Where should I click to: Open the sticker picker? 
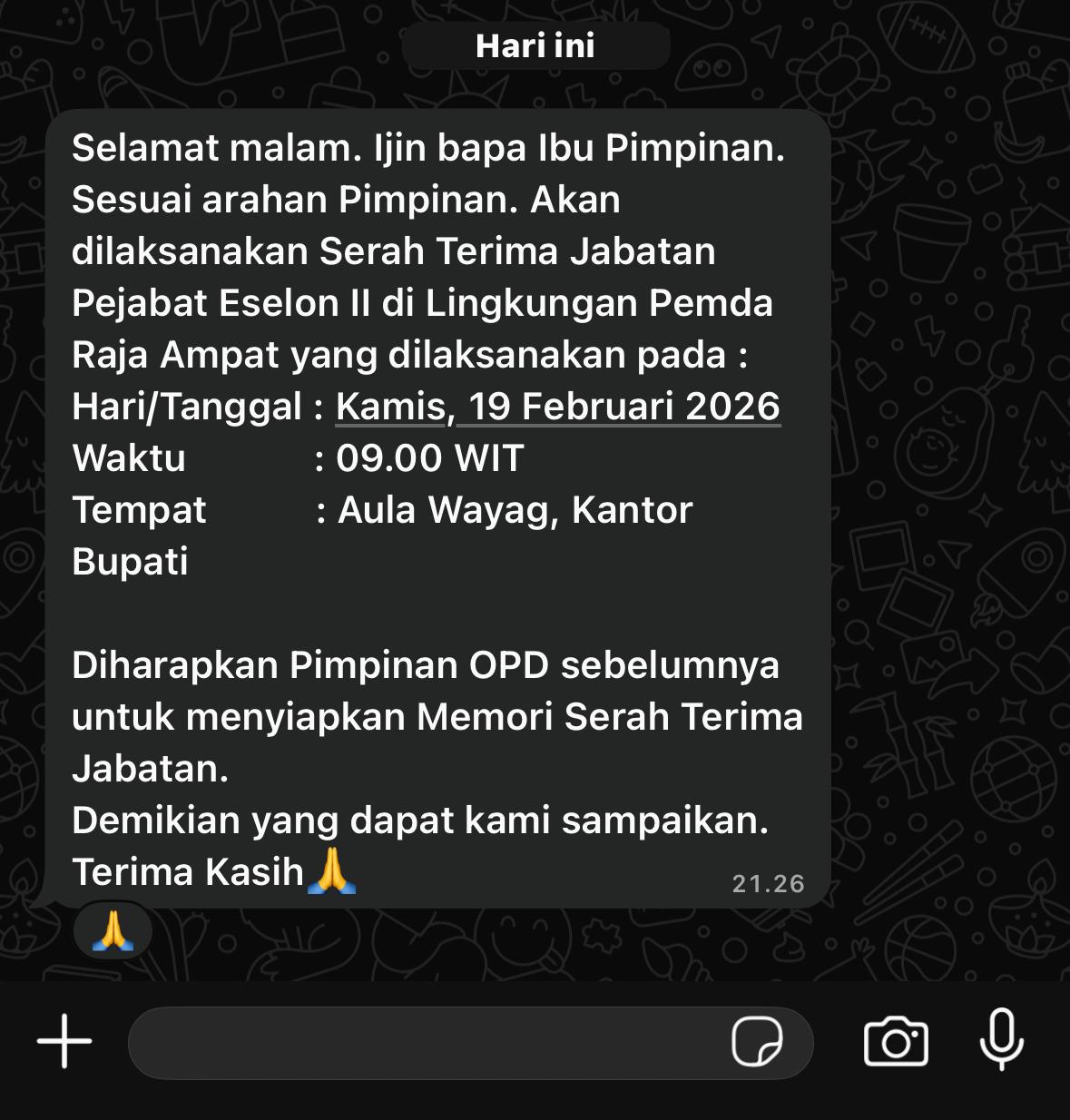coord(757,1041)
